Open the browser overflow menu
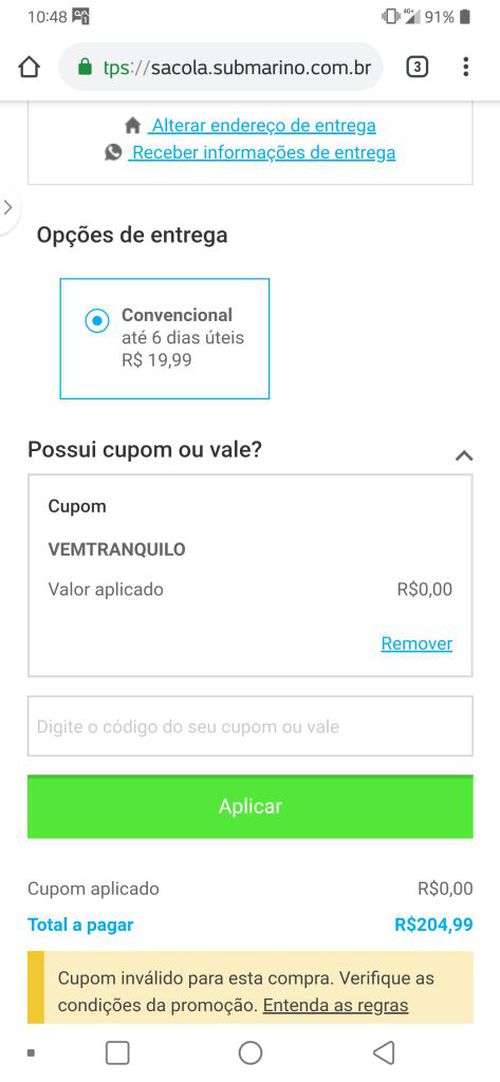The image size is (500, 1082). [x=466, y=67]
